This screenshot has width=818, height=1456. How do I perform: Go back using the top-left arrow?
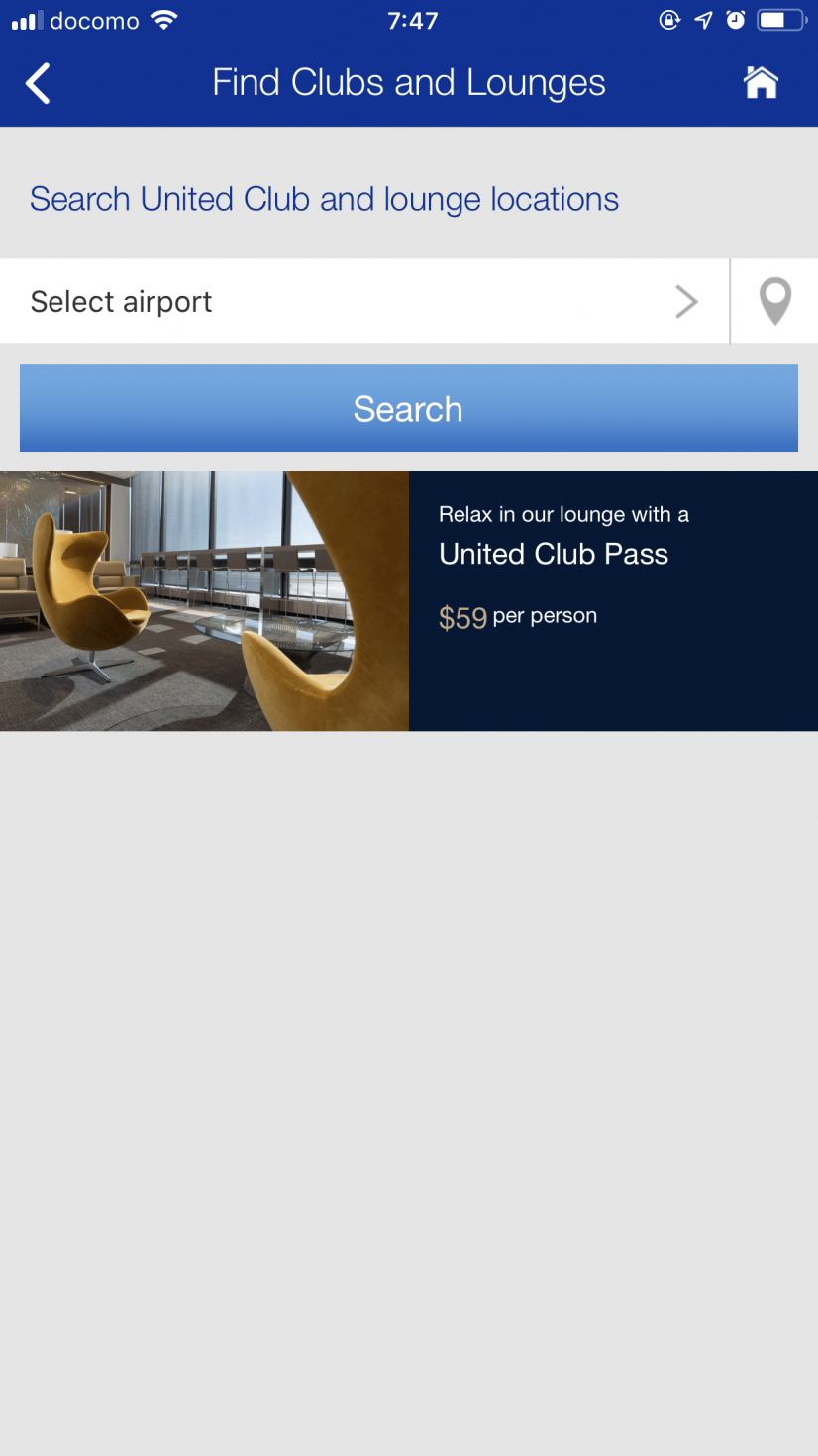(x=38, y=83)
